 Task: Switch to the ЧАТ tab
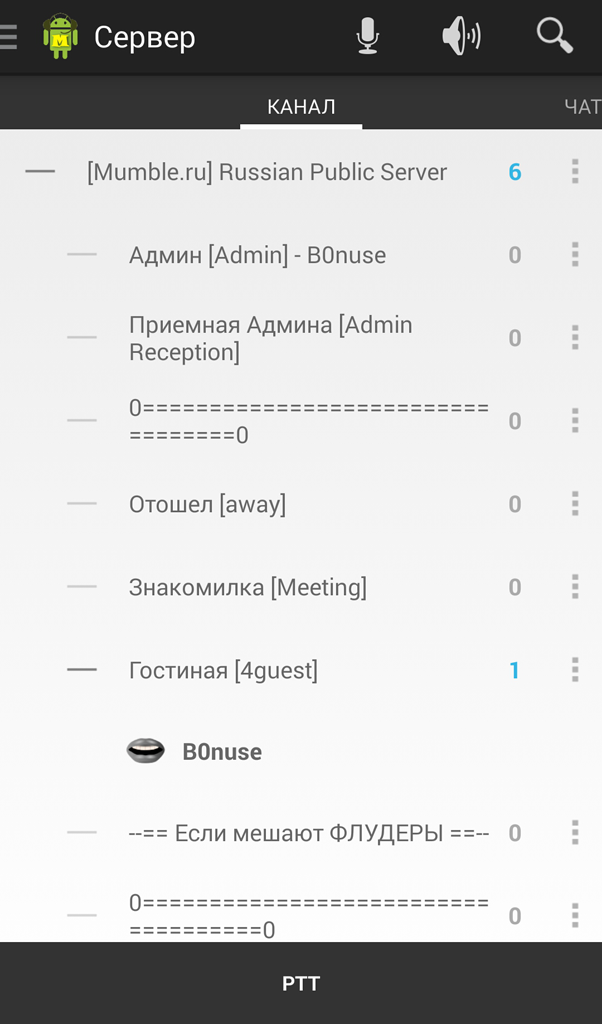click(x=582, y=107)
